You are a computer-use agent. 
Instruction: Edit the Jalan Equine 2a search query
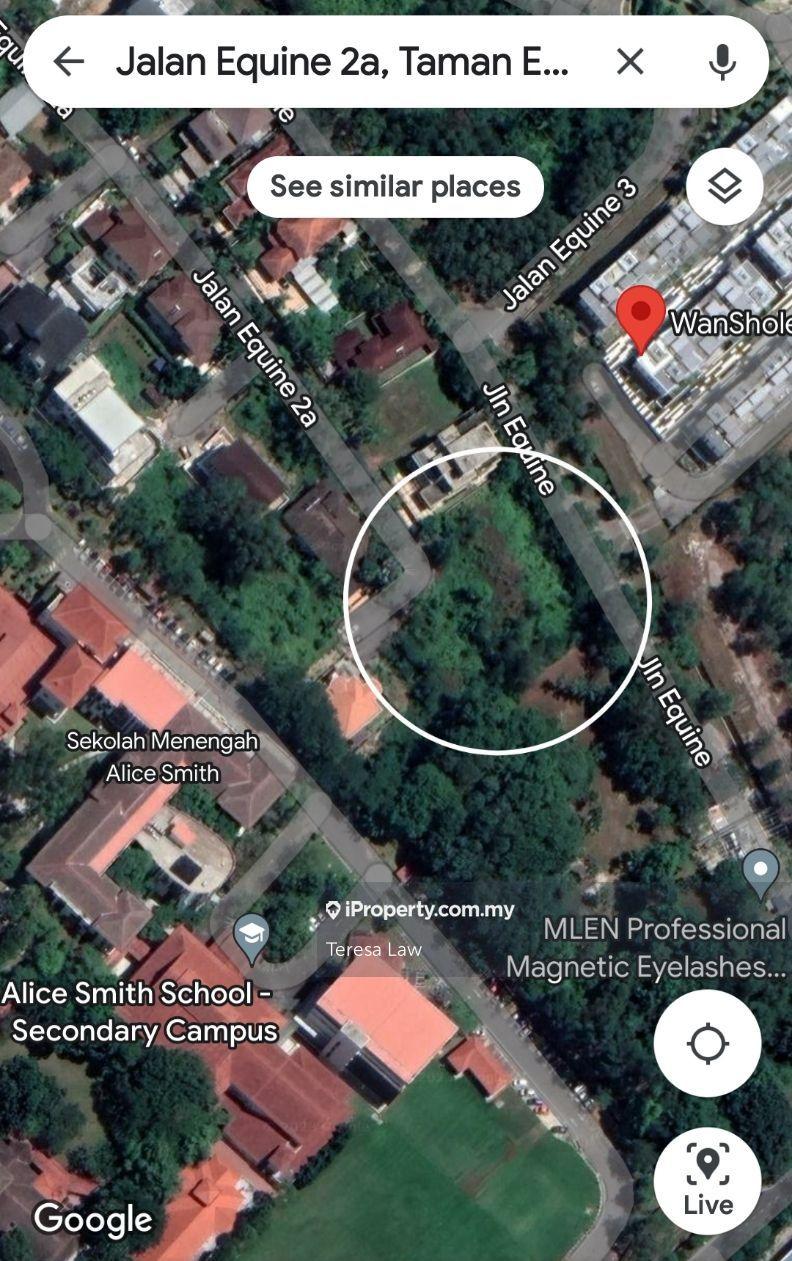pyautogui.click(x=342, y=62)
